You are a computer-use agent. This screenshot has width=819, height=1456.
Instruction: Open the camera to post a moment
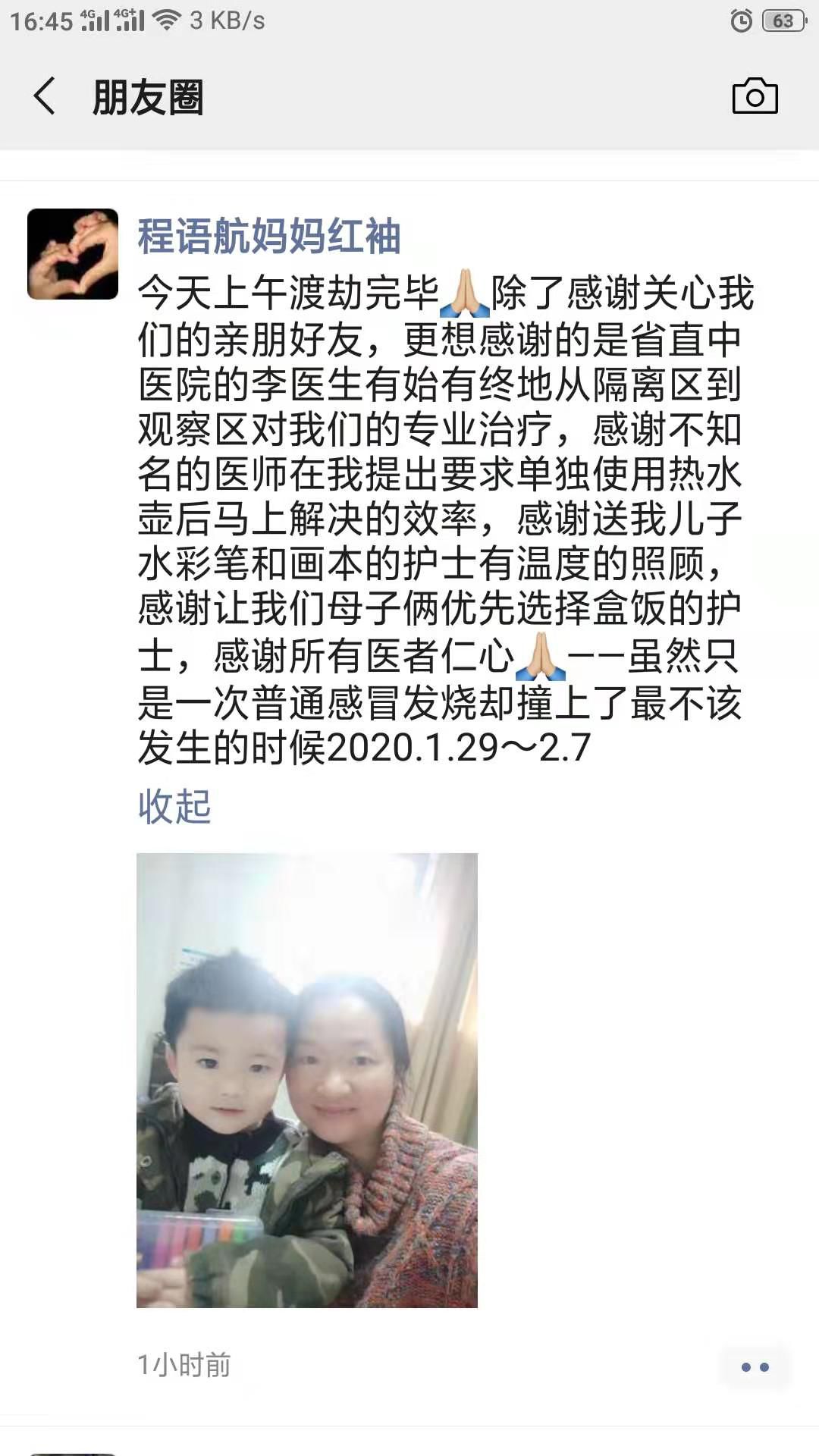pos(754,96)
